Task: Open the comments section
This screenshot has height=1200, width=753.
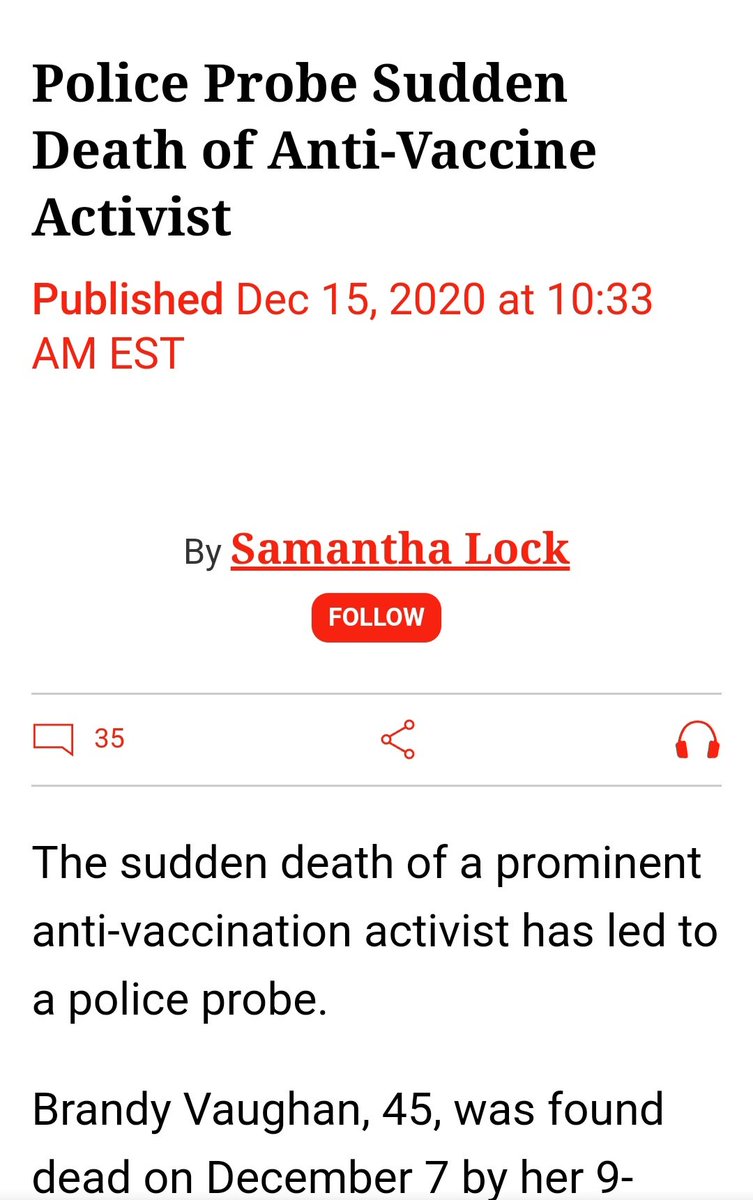Action: 55,739
